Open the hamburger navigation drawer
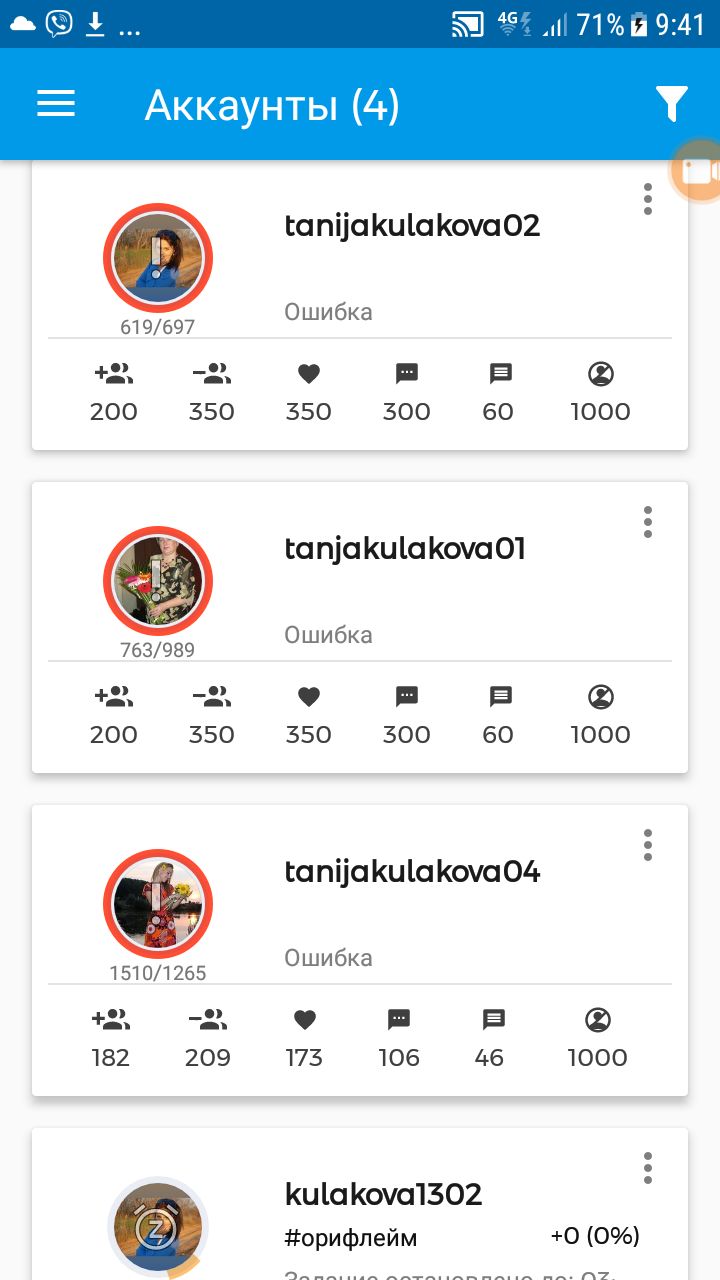Viewport: 720px width, 1280px height. coord(56,104)
